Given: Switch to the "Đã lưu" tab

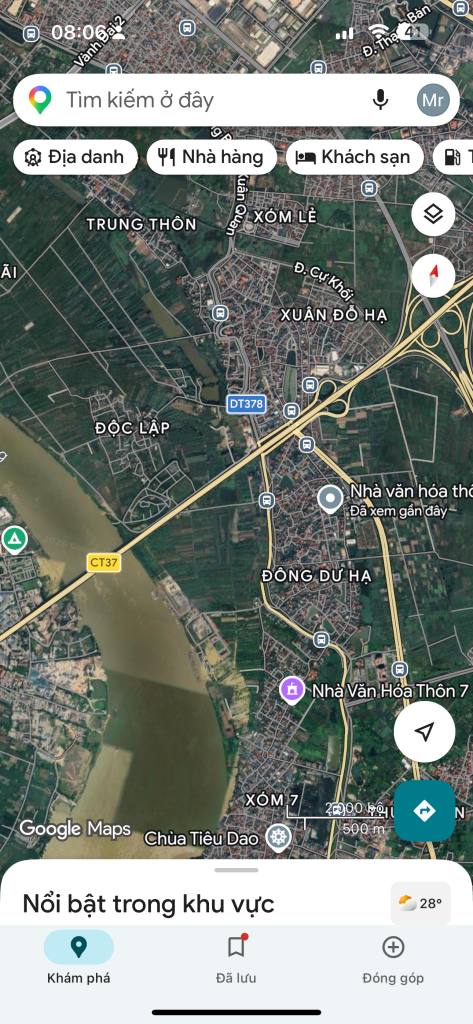Looking at the screenshot, I should point(236,957).
